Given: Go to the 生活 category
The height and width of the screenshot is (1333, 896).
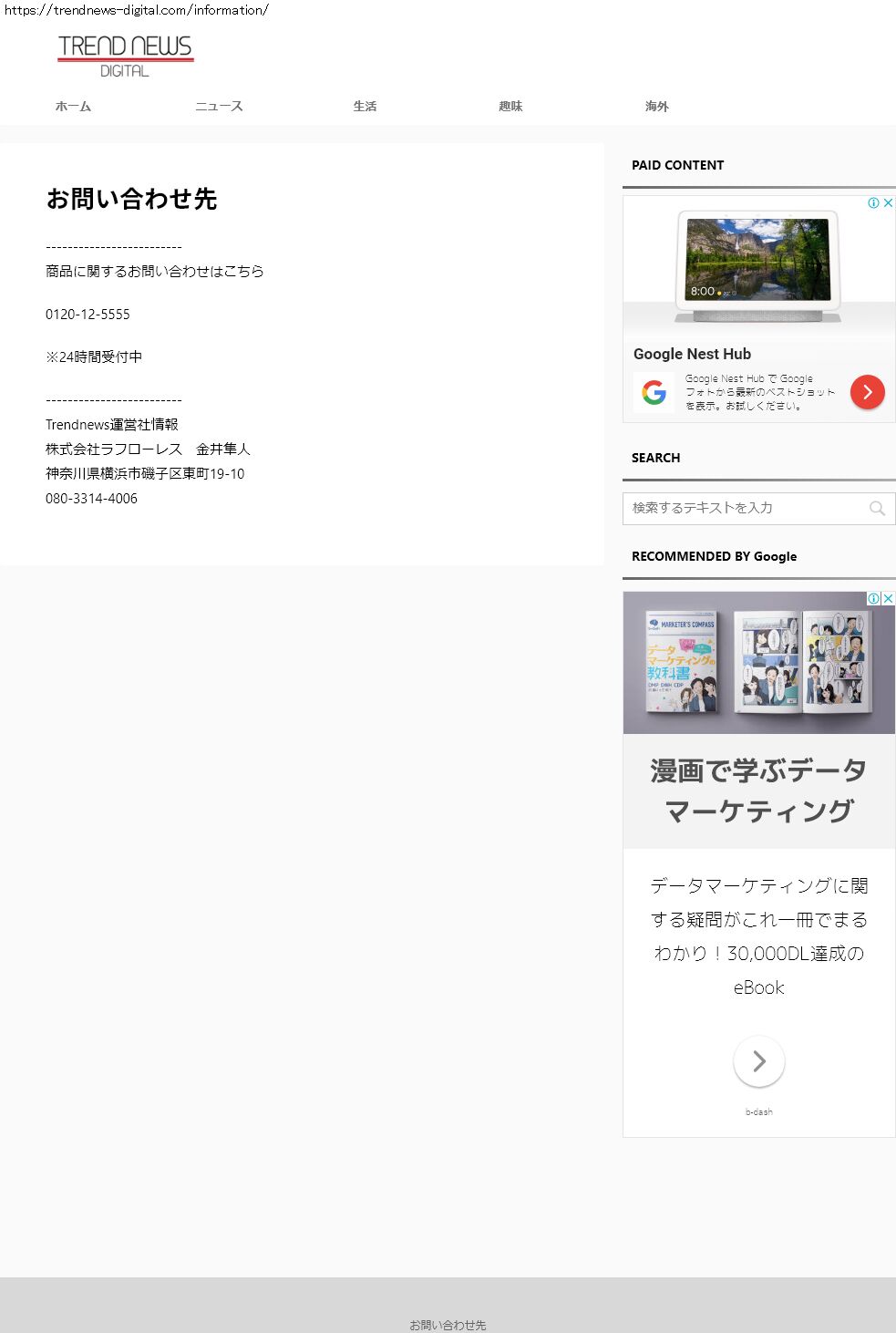Looking at the screenshot, I should tap(365, 107).
